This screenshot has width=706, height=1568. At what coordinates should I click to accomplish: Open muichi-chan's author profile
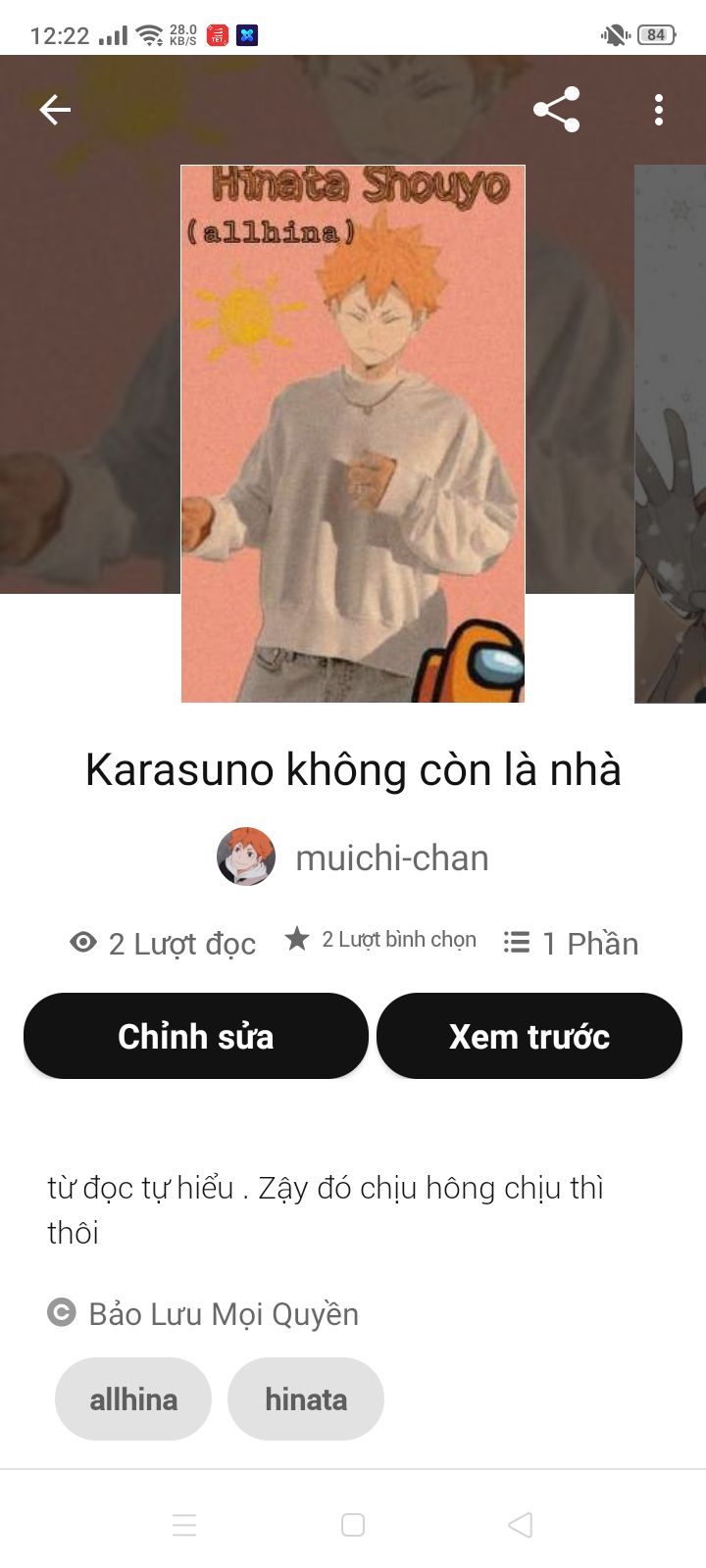pos(353,857)
